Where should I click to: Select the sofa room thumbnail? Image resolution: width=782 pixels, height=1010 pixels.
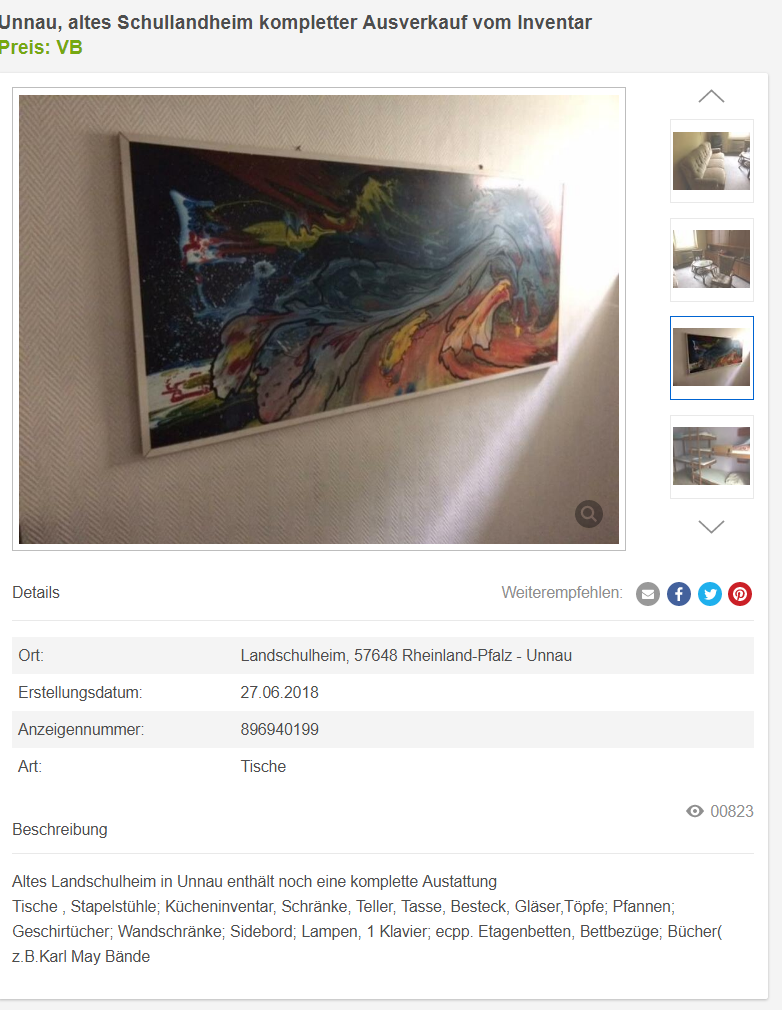pyautogui.click(x=711, y=161)
